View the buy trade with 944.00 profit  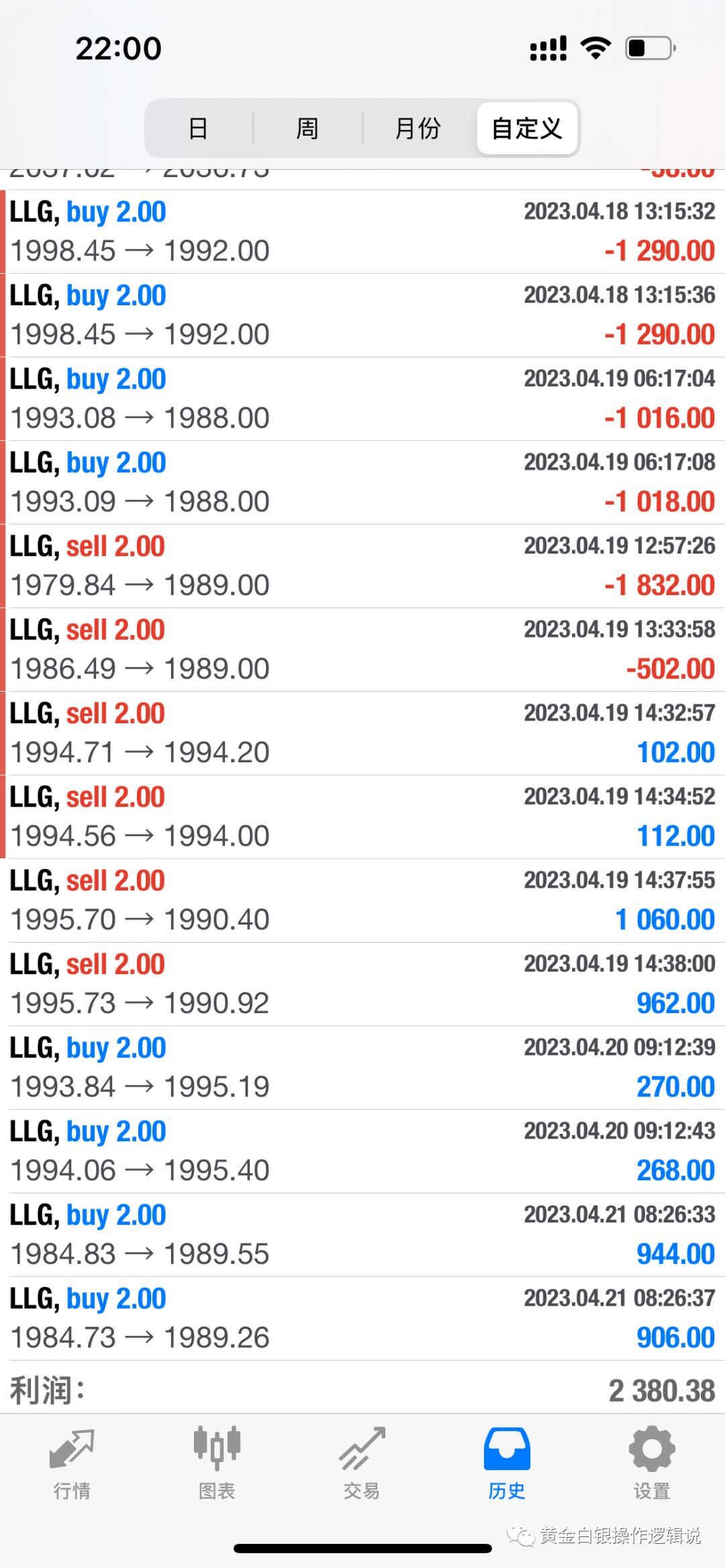tap(362, 1235)
